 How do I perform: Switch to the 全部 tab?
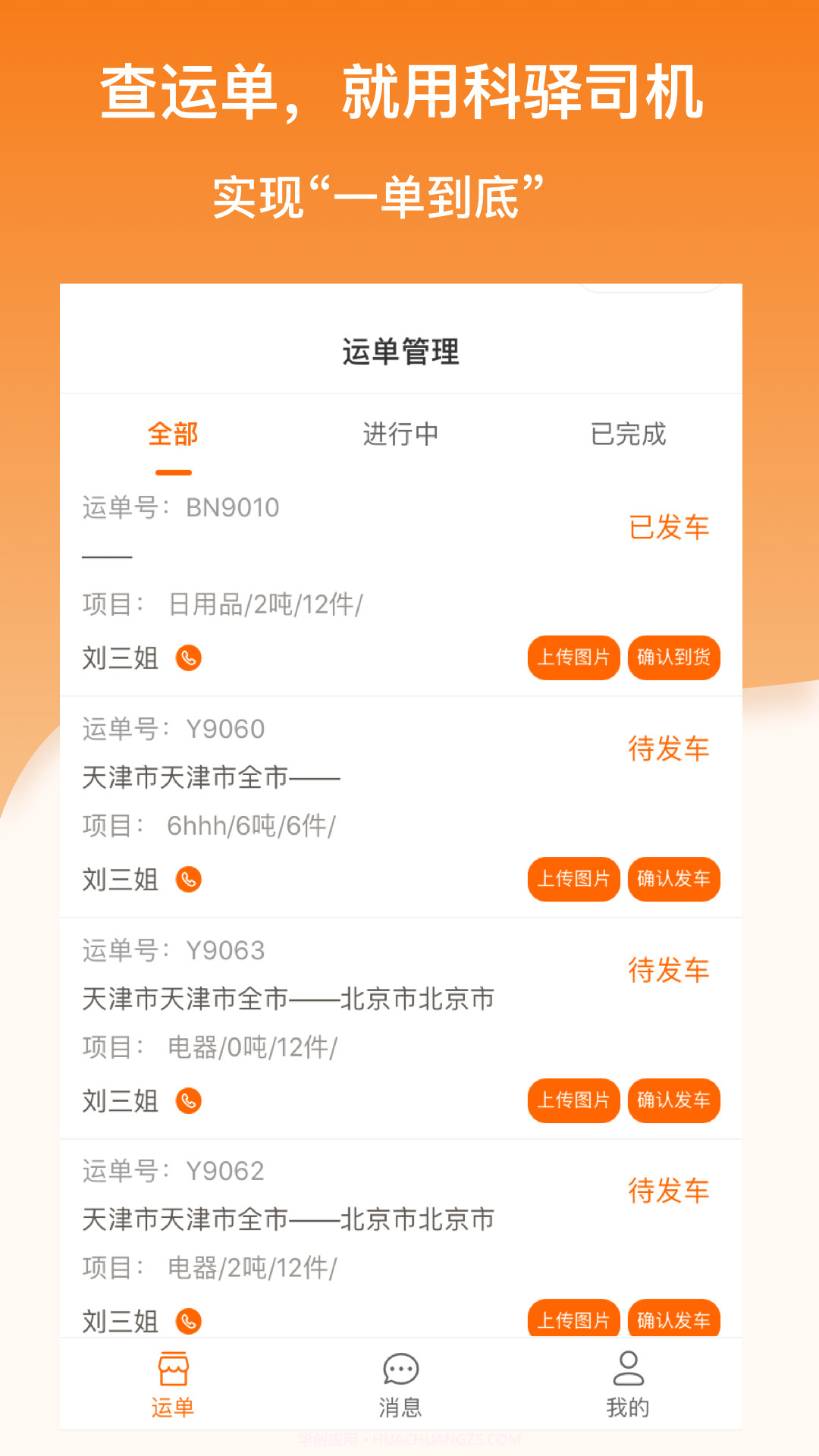(173, 435)
